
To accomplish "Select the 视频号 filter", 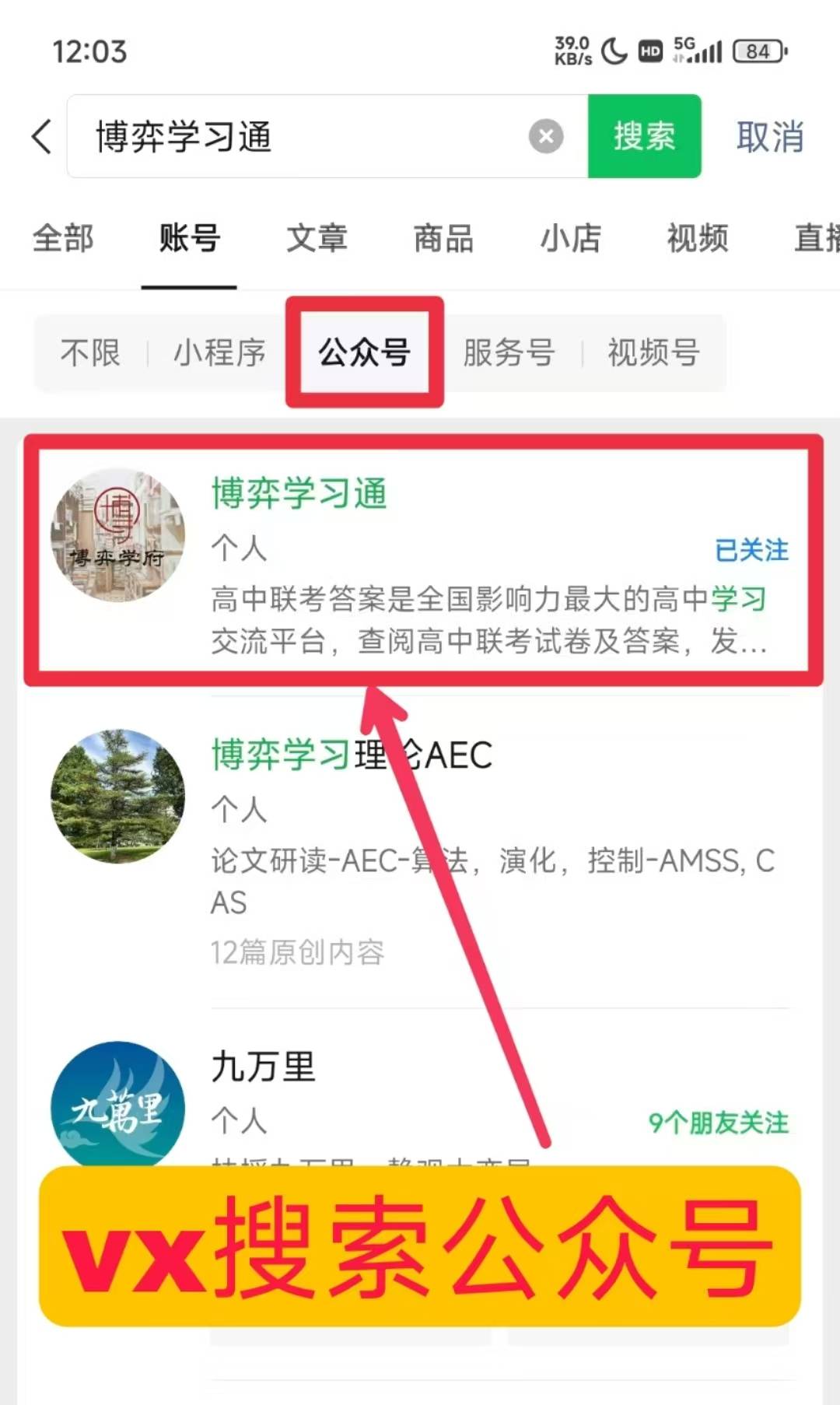I will click(x=653, y=353).
